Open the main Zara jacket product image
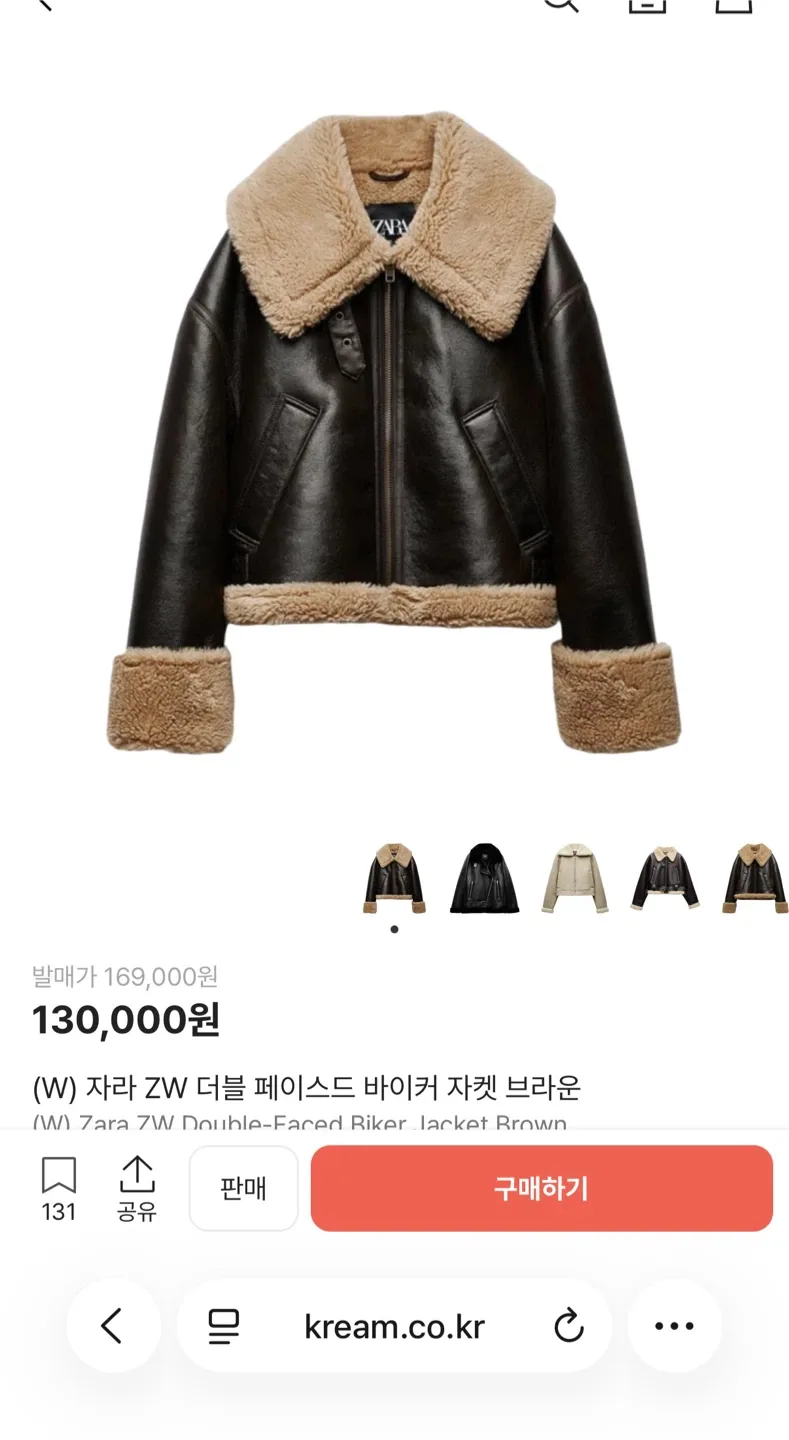Viewport: 789px width, 1440px height. [x=394, y=430]
